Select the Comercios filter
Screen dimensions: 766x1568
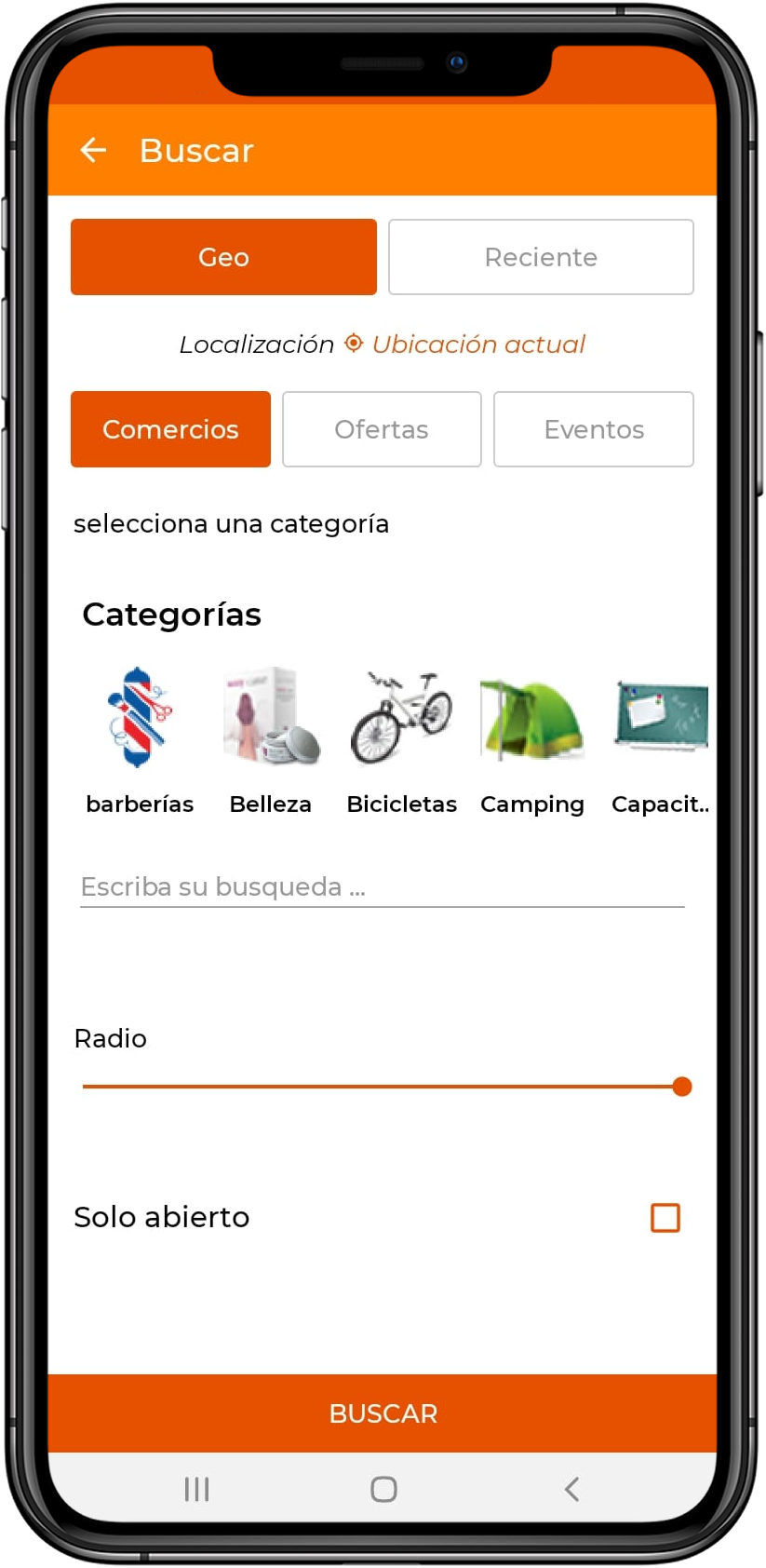click(170, 429)
